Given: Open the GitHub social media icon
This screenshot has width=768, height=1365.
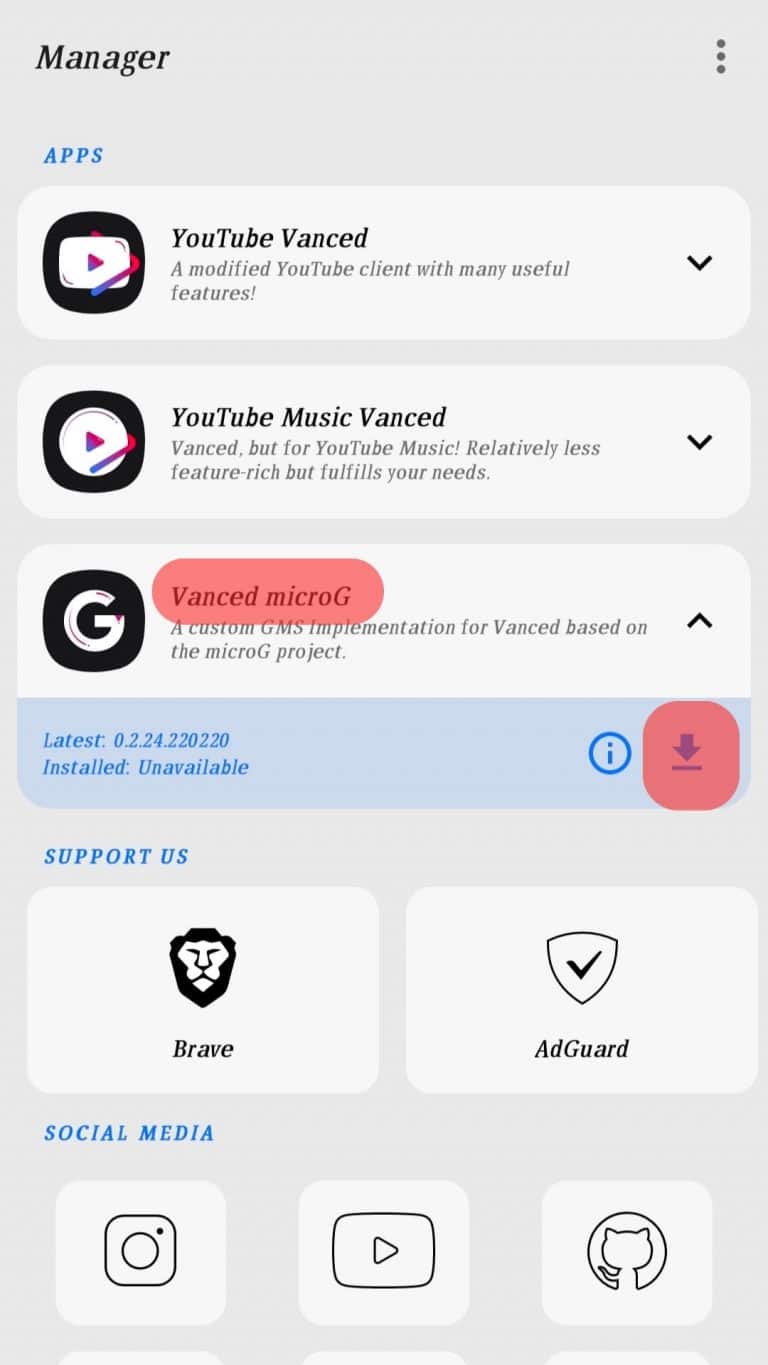Looking at the screenshot, I should pos(626,1251).
